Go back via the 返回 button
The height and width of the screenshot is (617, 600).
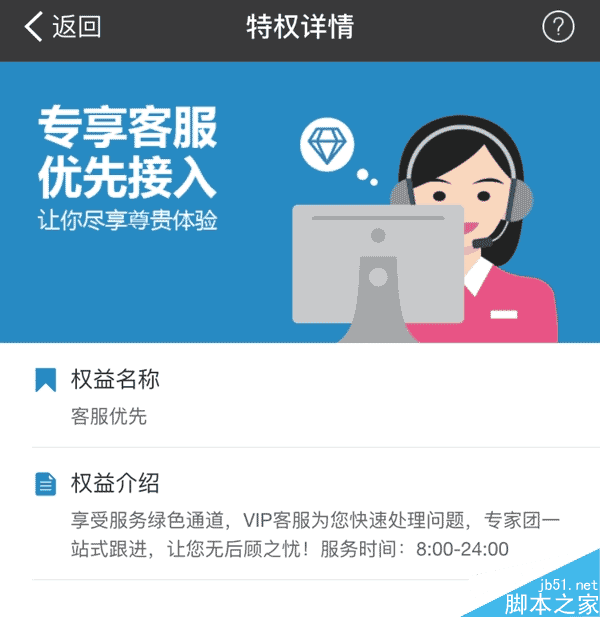(62, 27)
